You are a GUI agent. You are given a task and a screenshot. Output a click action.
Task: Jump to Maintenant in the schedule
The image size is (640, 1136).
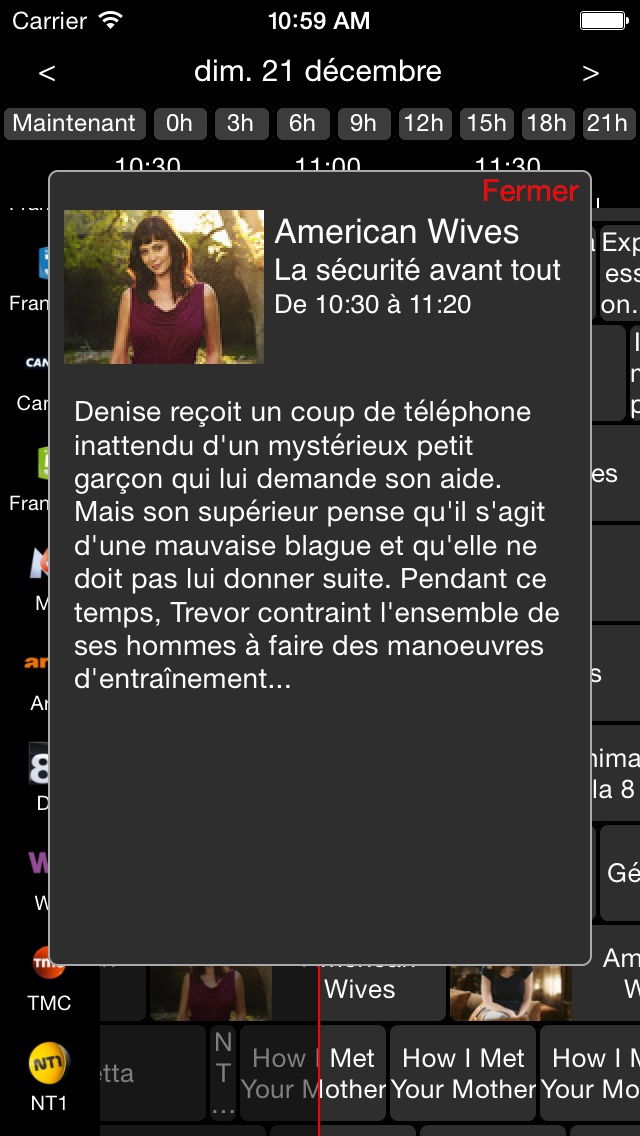pos(75,124)
